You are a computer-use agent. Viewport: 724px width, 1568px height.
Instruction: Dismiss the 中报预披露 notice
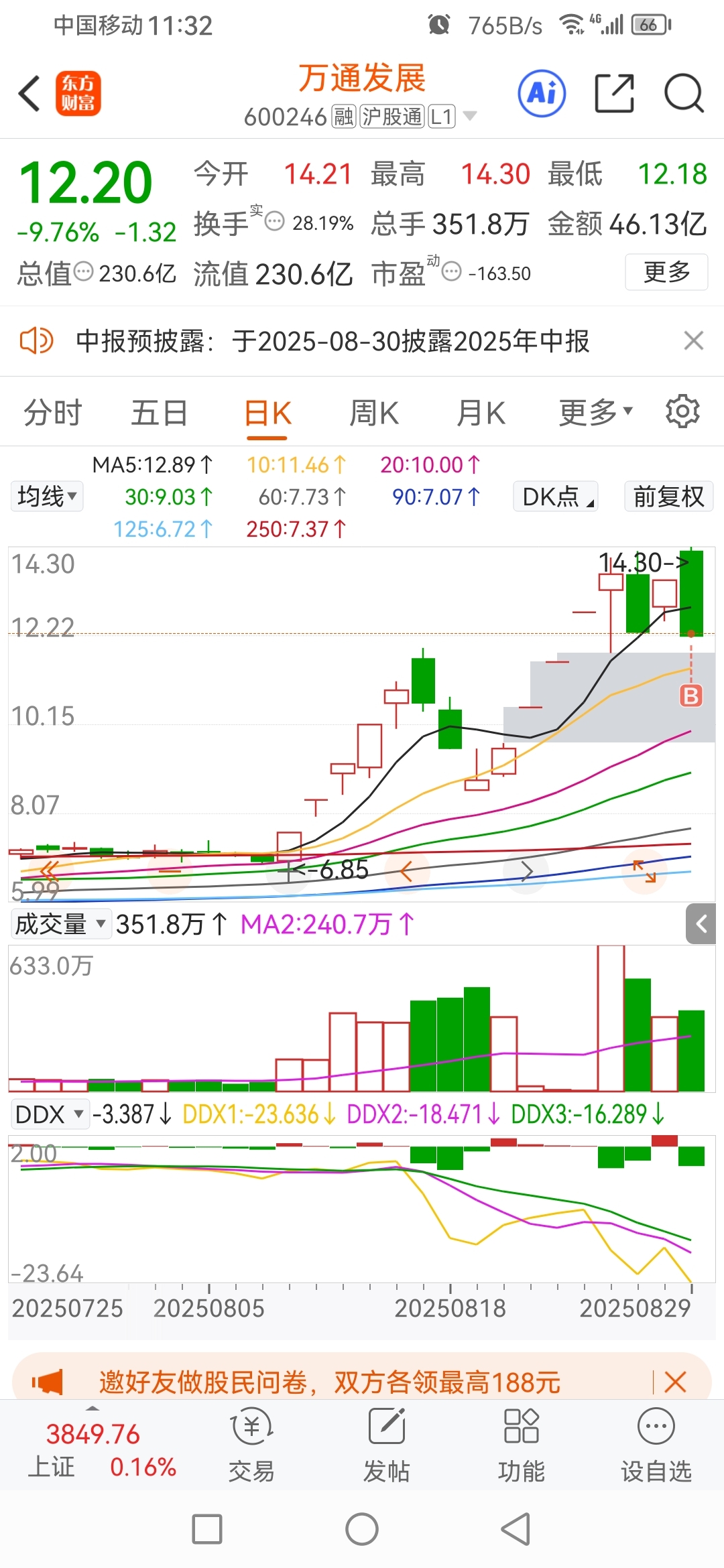693,340
